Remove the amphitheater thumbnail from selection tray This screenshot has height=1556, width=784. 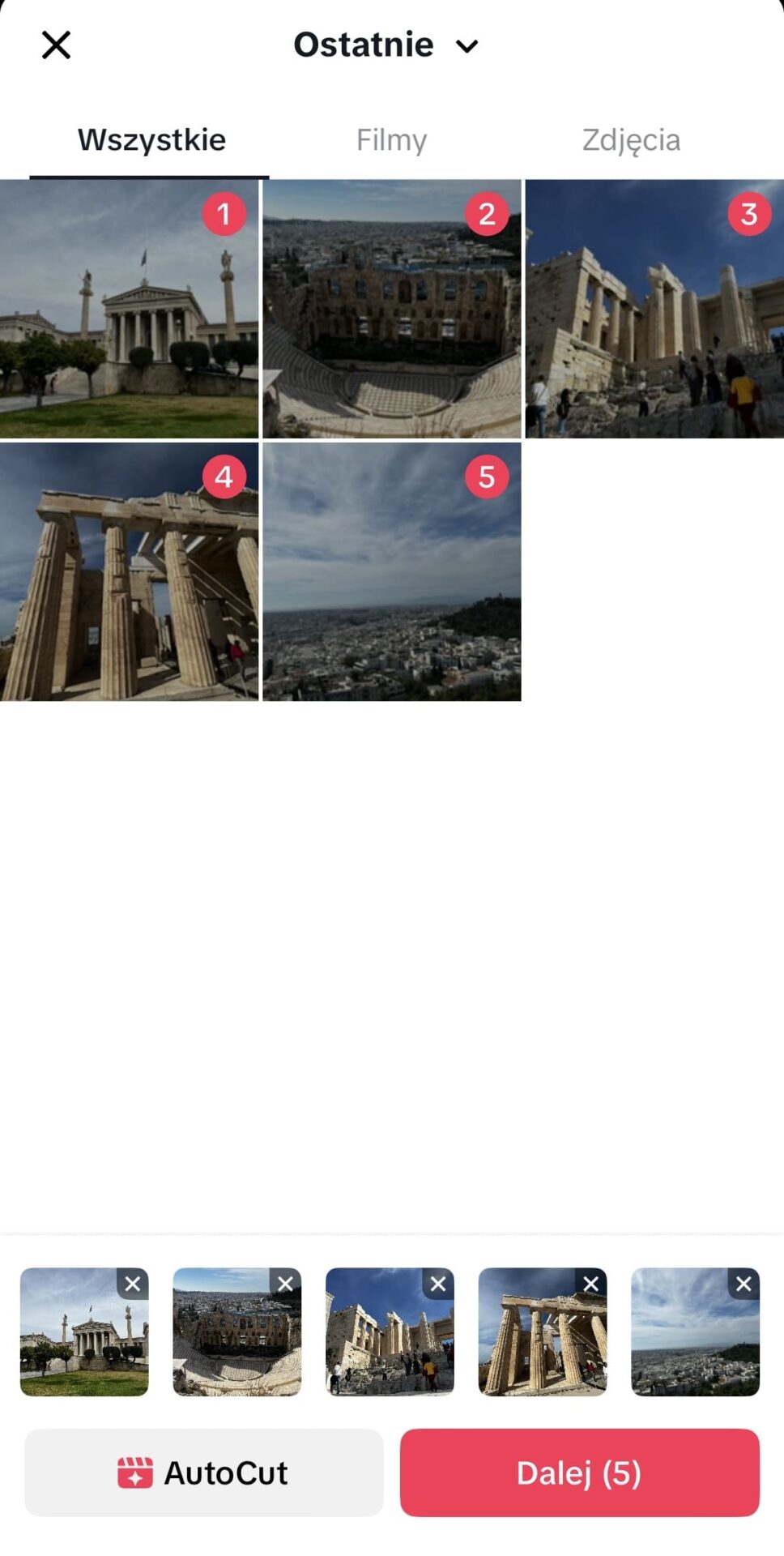tap(285, 1284)
